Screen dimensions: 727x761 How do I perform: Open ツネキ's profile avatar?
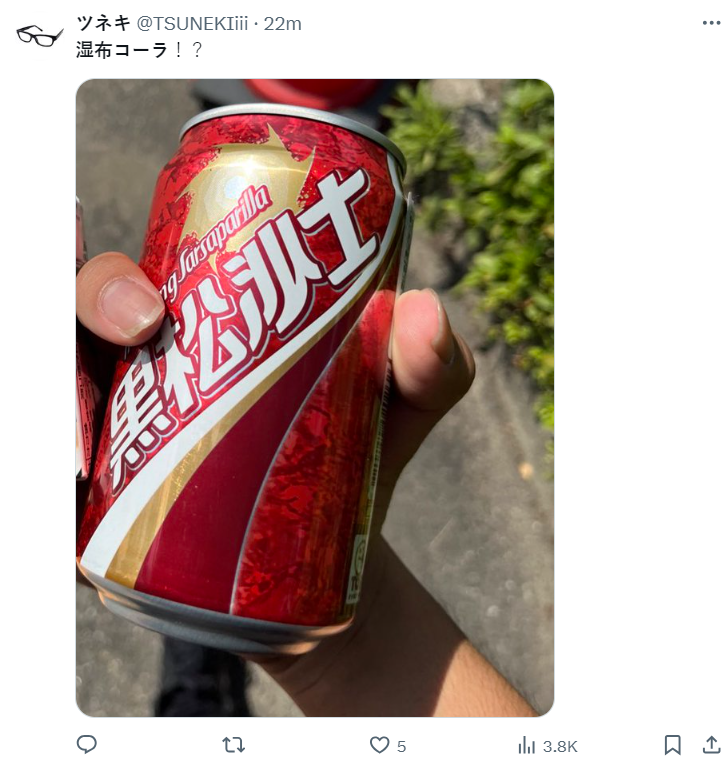click(x=39, y=35)
